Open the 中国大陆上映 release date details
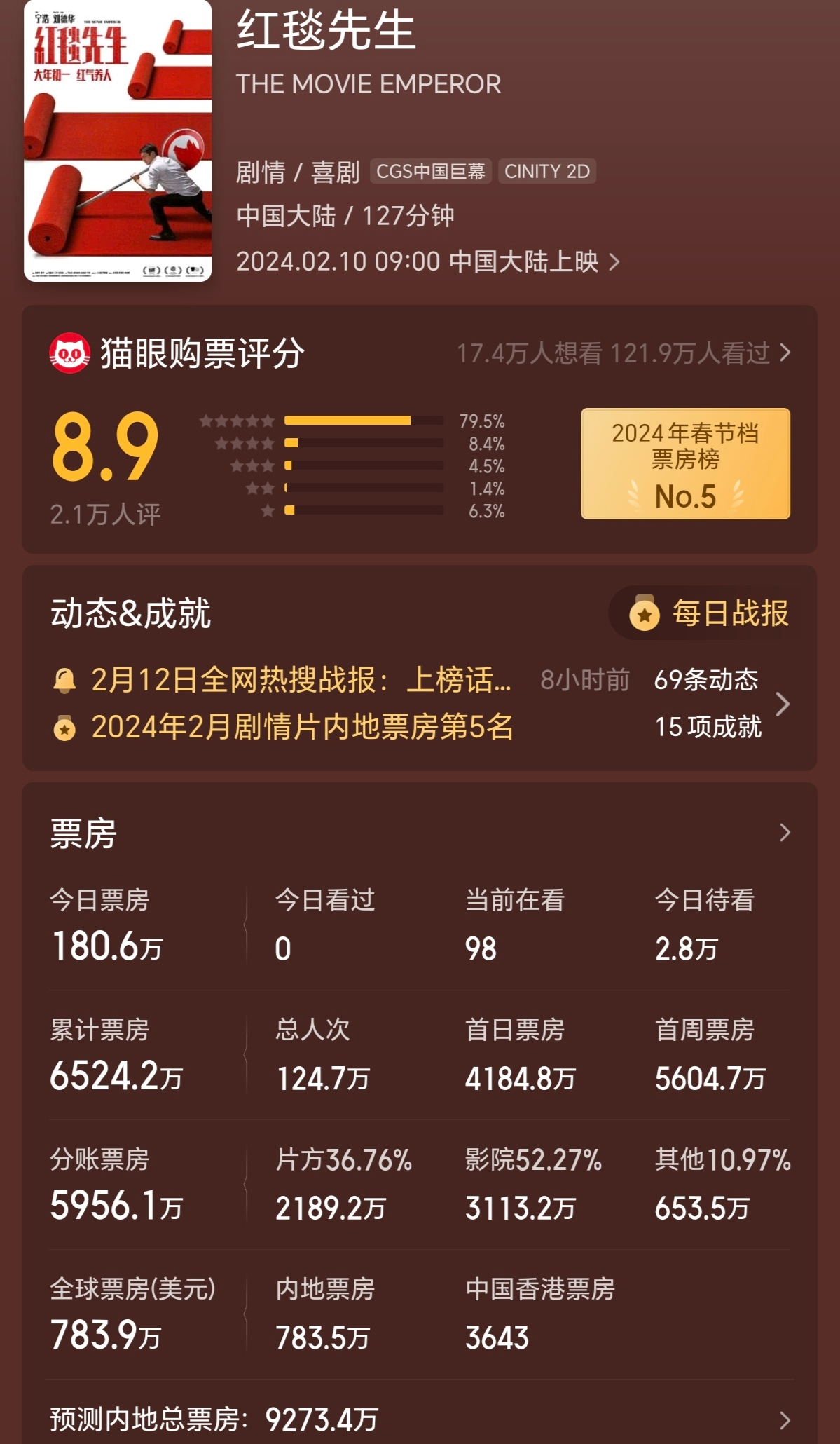 pyautogui.click(x=427, y=261)
